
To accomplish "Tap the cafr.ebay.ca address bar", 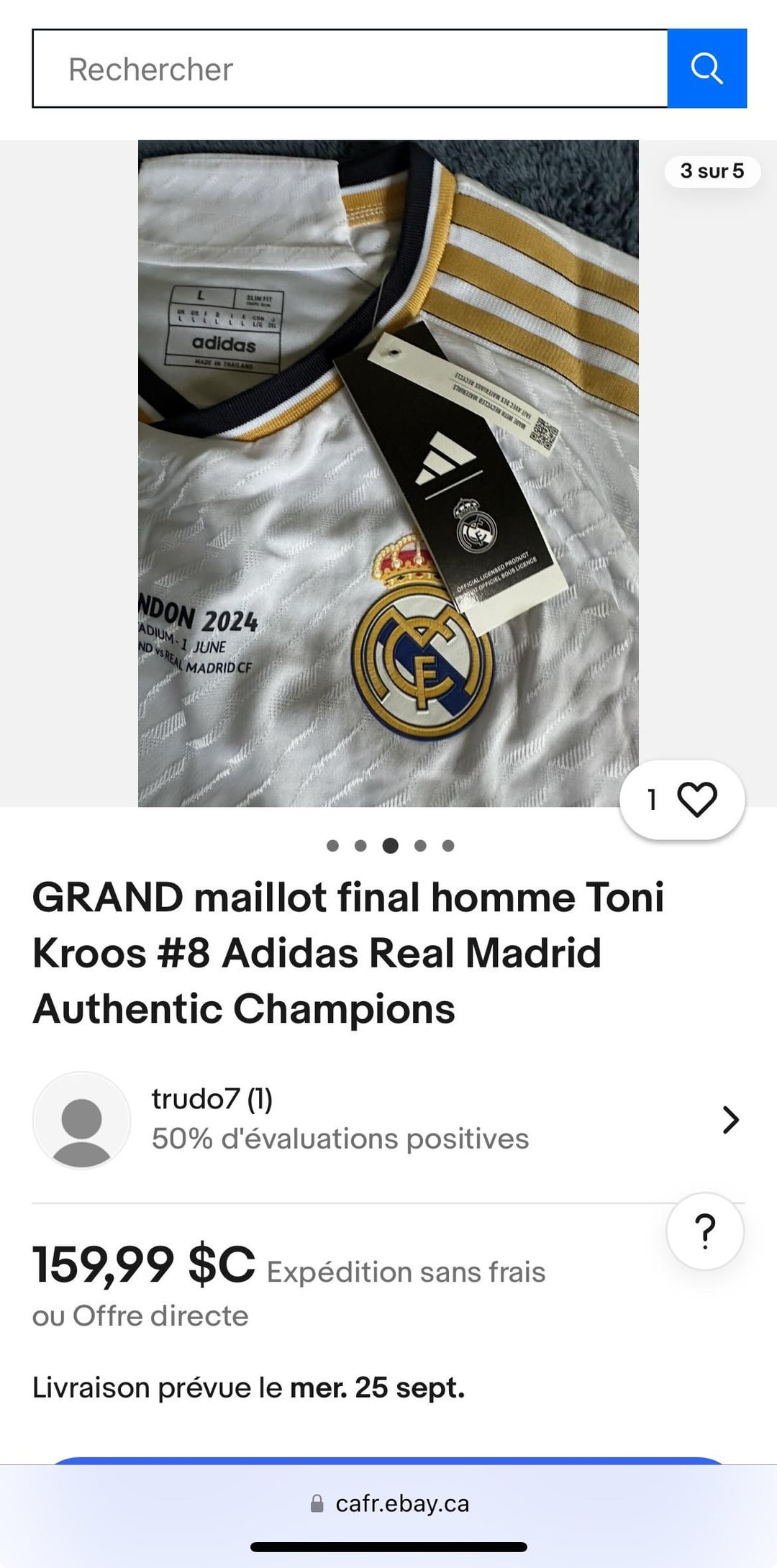I will click(388, 1503).
